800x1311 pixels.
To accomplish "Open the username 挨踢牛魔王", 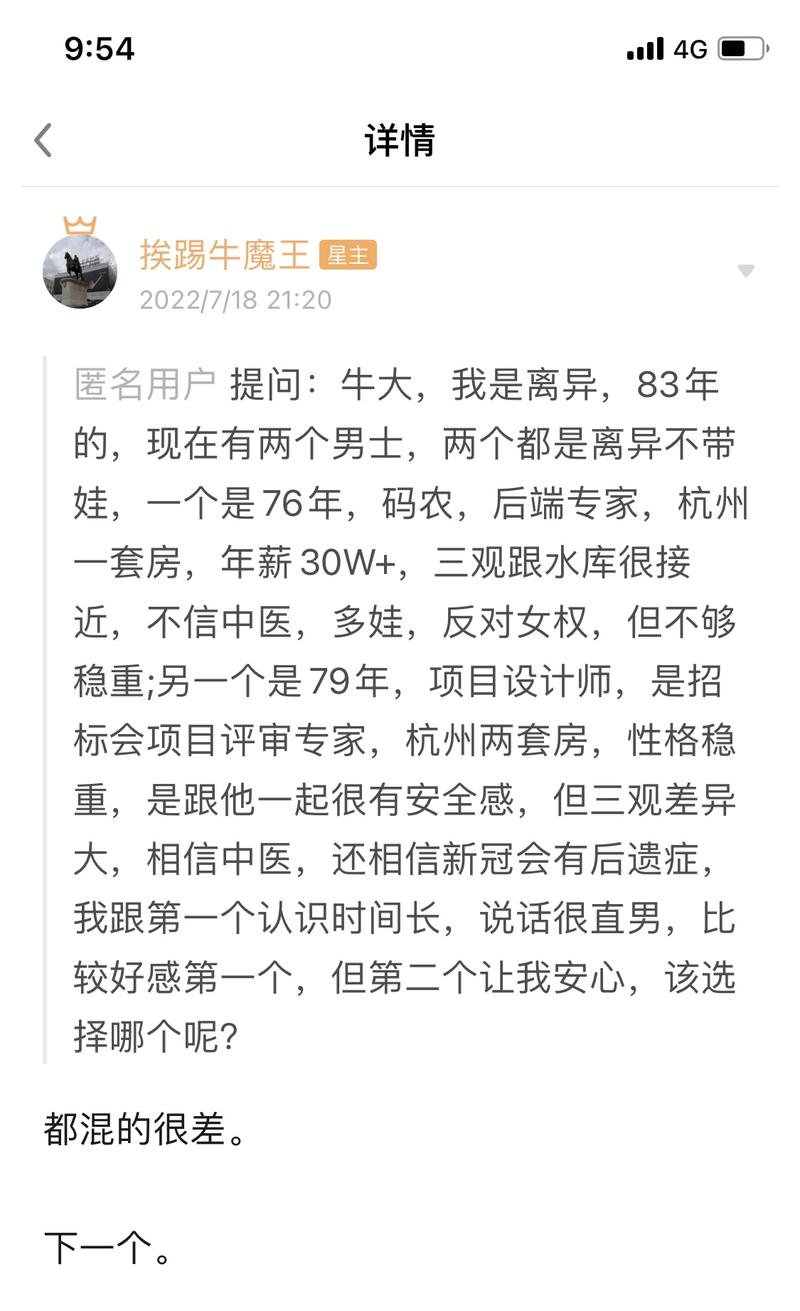I will [x=224, y=254].
